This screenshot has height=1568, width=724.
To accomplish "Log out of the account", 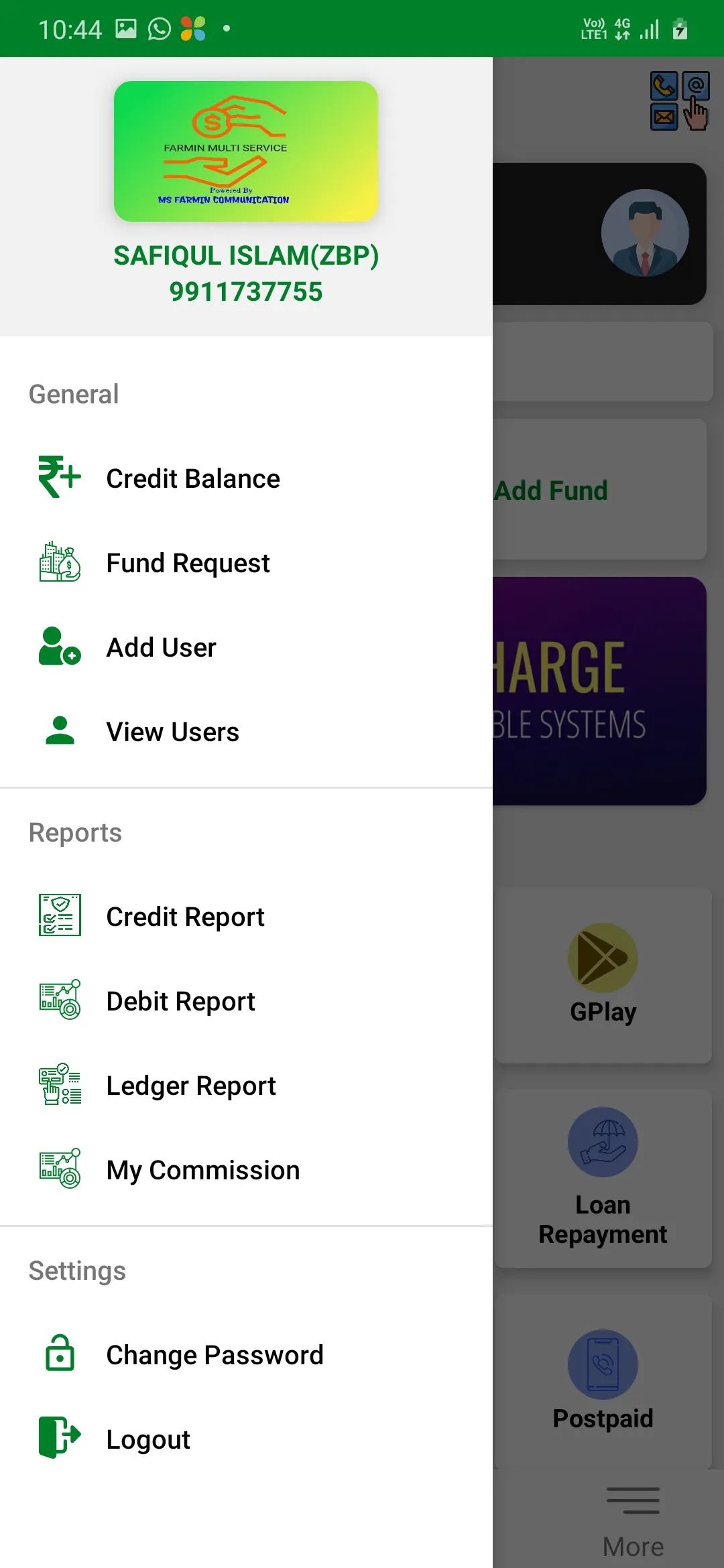I will 148,1439.
